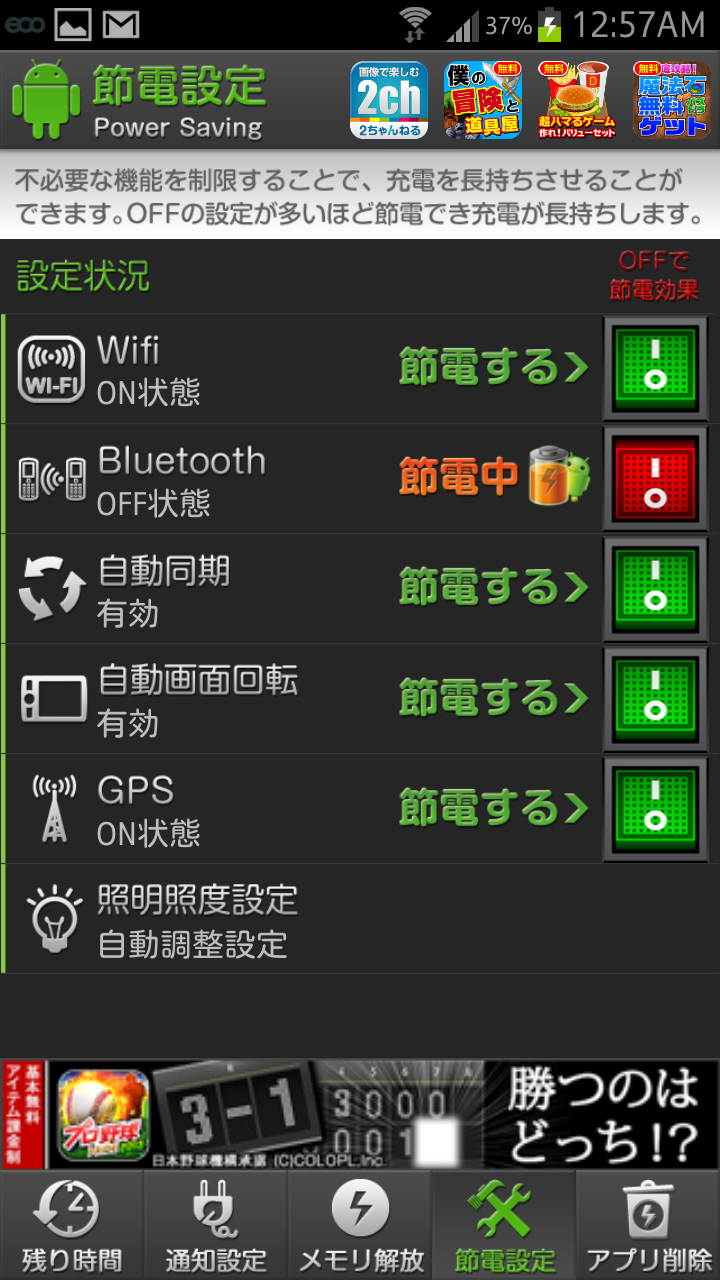Turn off the GPS switch

tap(655, 808)
